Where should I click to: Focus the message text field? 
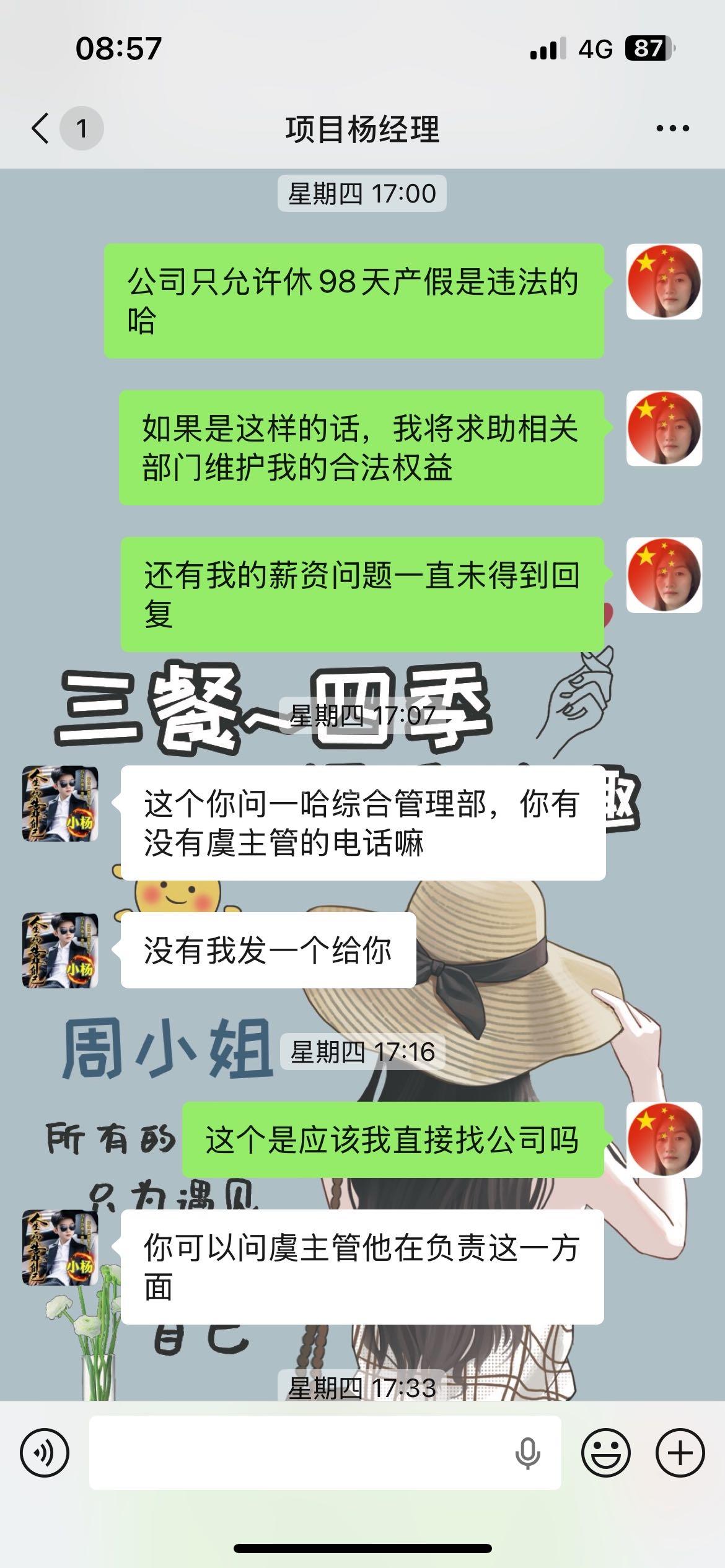(297, 1452)
